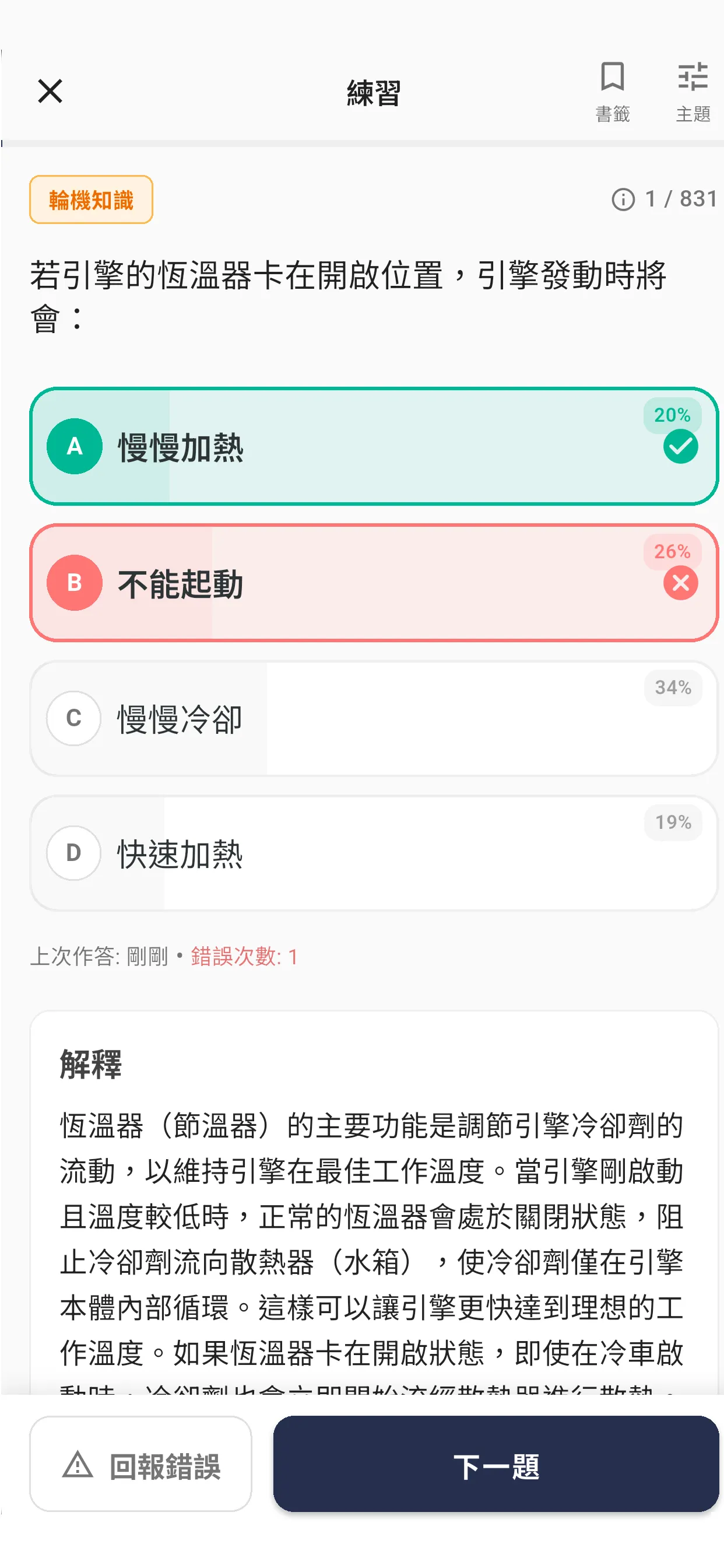Click the green checkmark on answer A
This screenshot has height=1568, width=724.
pos(680,446)
